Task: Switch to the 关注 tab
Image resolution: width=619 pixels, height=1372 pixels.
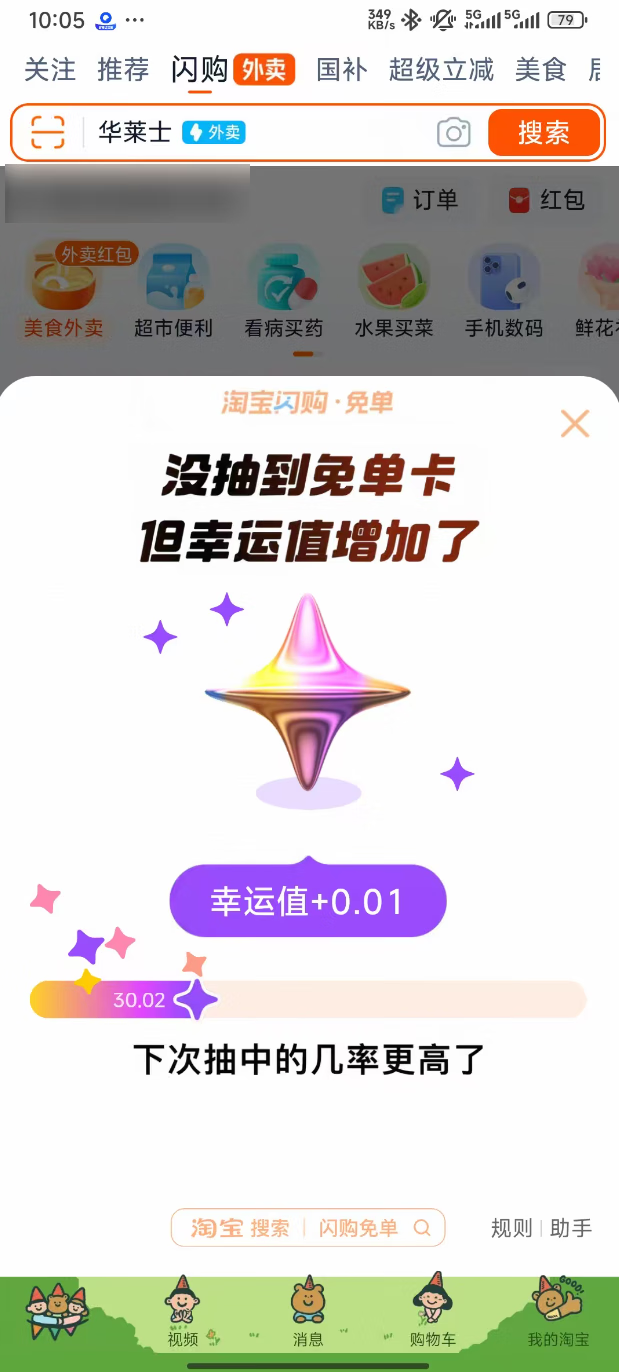Action: click(50, 70)
